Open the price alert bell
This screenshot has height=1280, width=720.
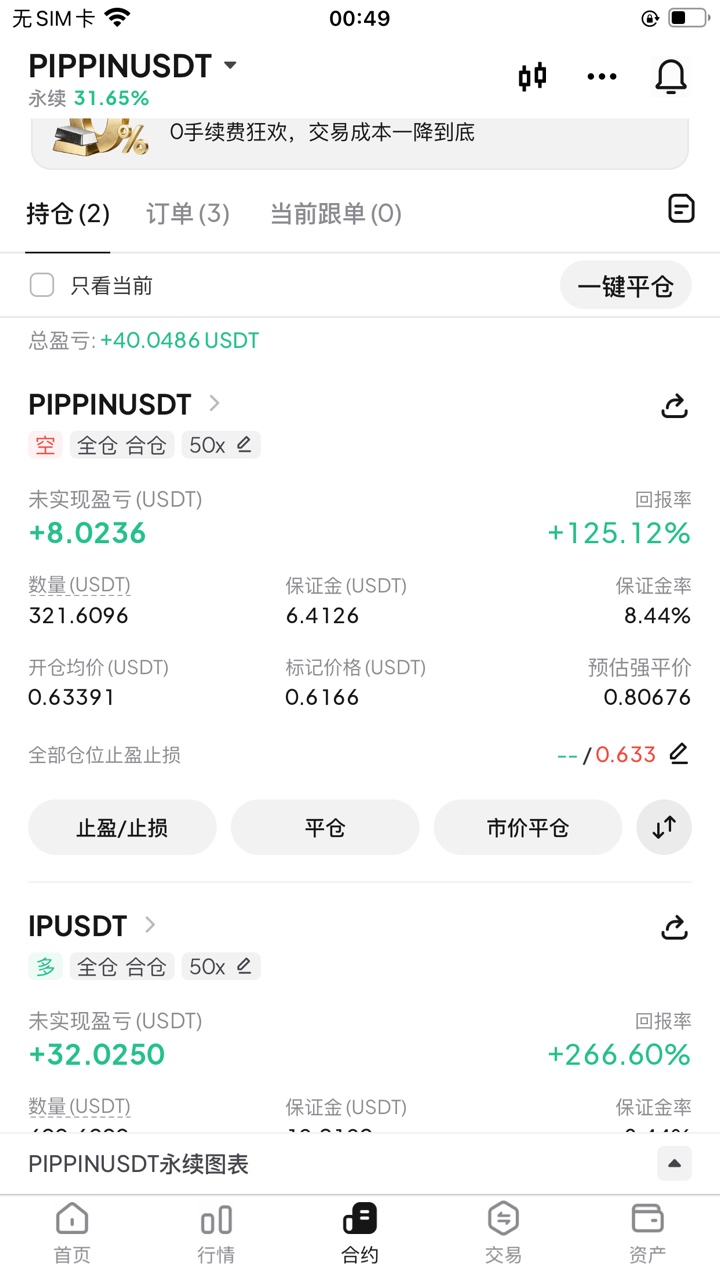(x=671, y=76)
